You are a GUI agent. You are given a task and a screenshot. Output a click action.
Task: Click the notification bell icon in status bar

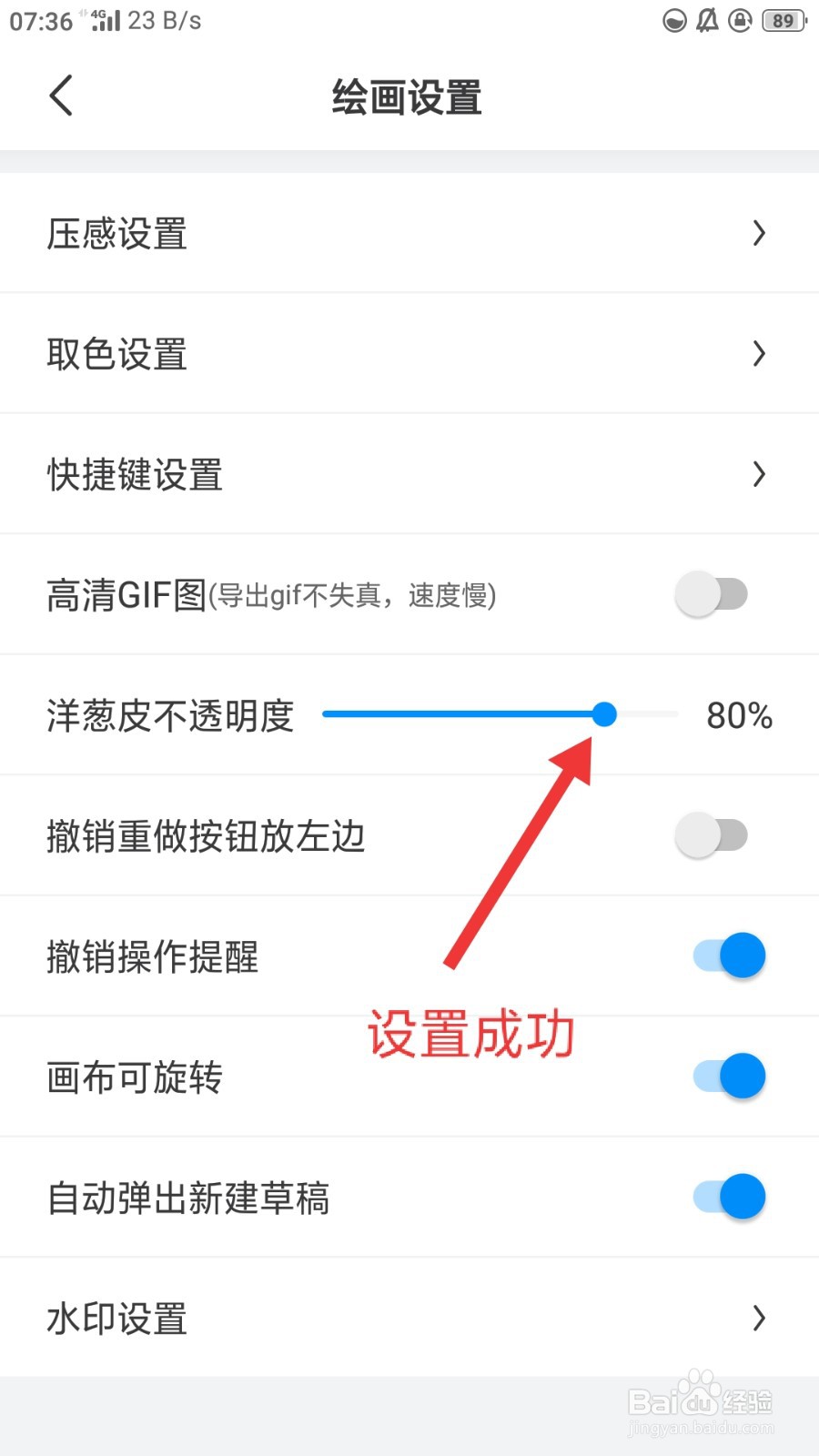[x=707, y=20]
